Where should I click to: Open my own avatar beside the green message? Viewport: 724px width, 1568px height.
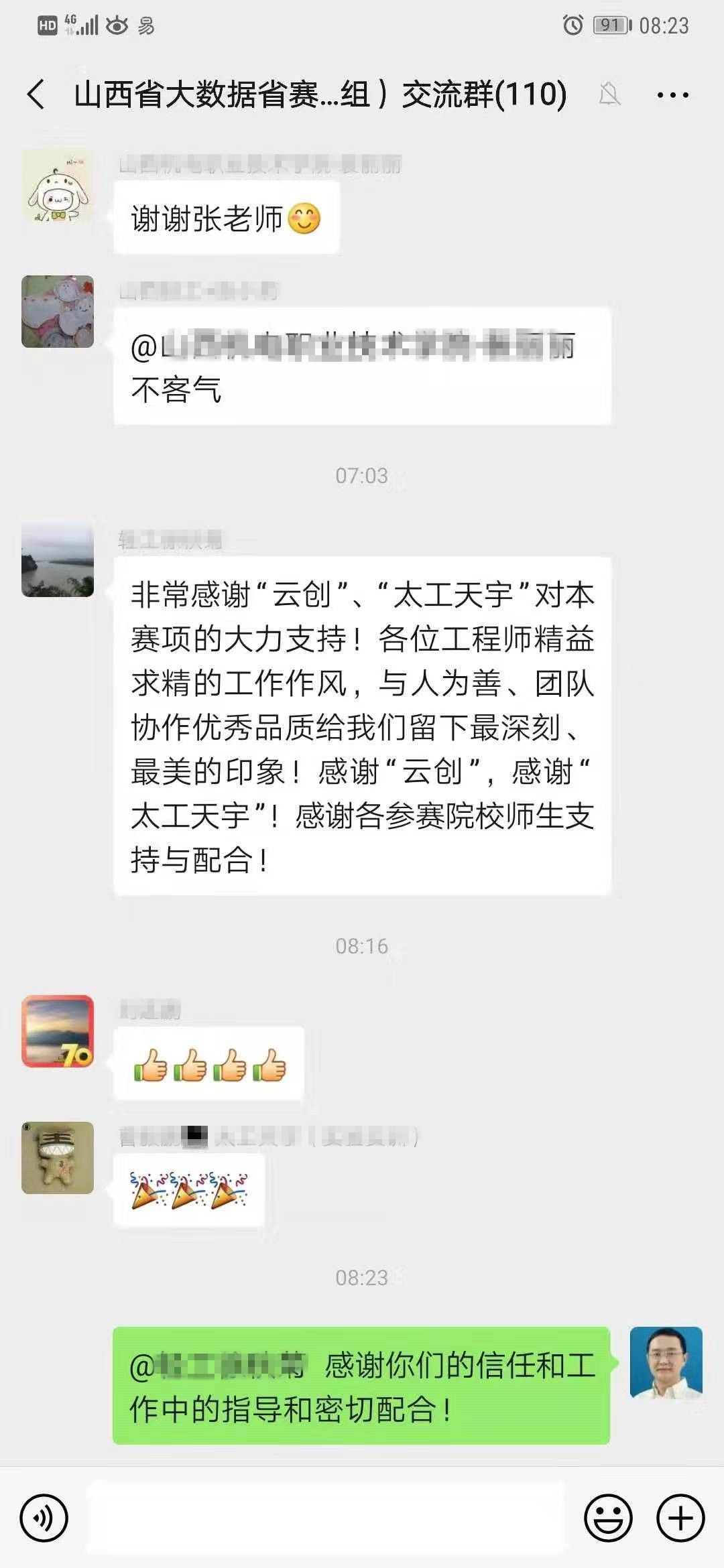[x=666, y=1363]
